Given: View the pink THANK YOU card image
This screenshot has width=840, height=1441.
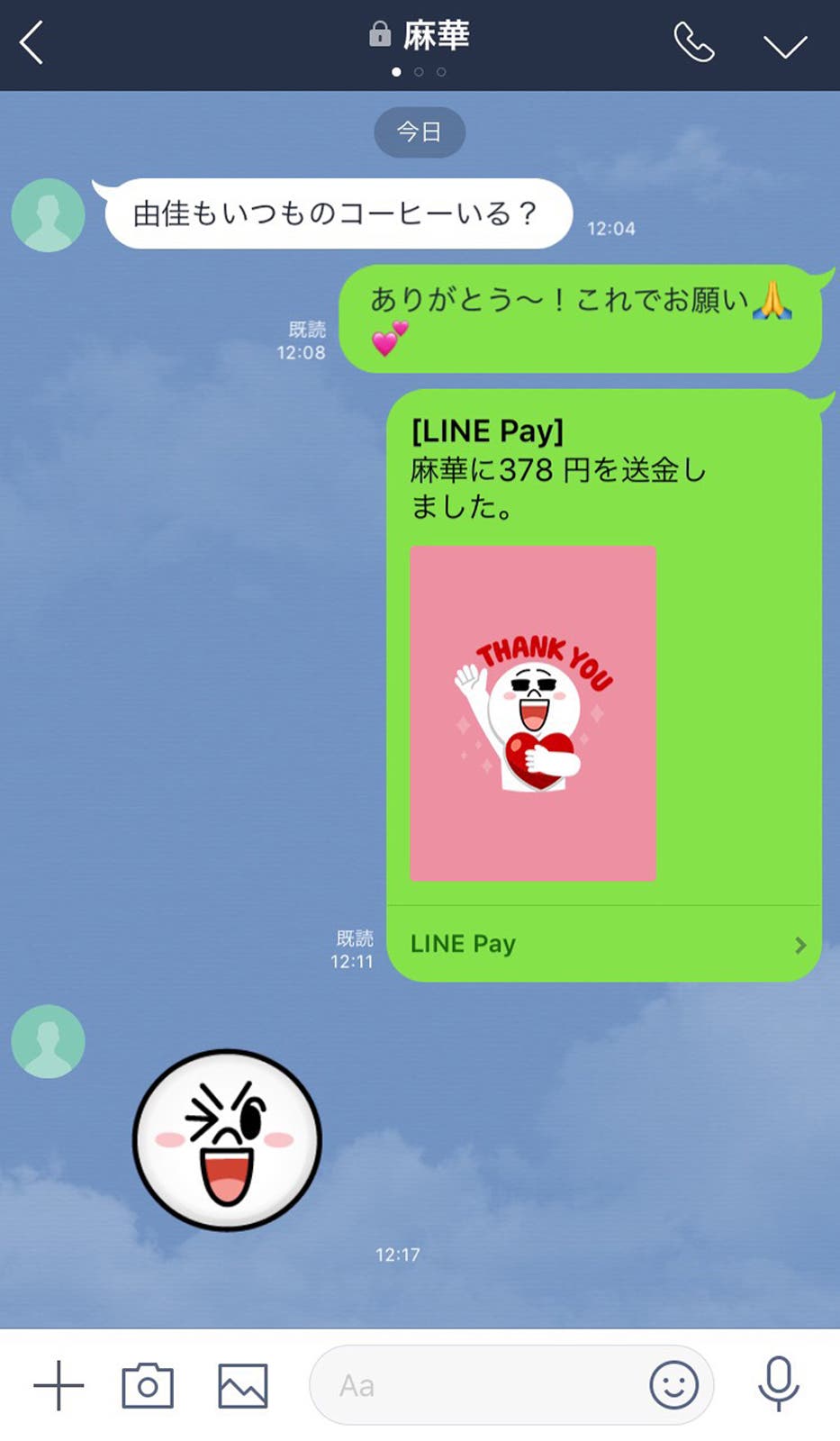Looking at the screenshot, I should [533, 713].
